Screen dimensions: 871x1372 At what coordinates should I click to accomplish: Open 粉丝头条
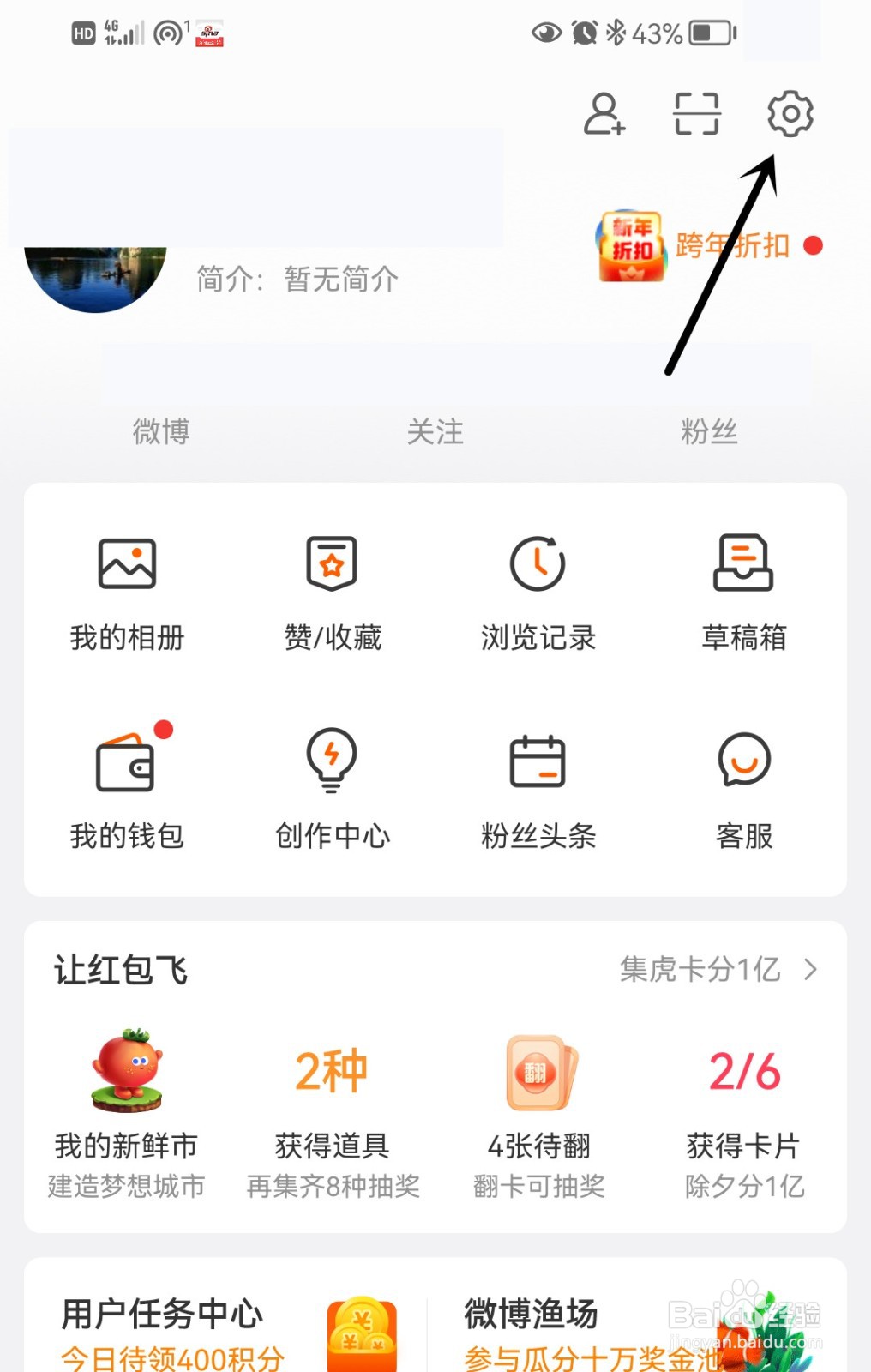538,791
